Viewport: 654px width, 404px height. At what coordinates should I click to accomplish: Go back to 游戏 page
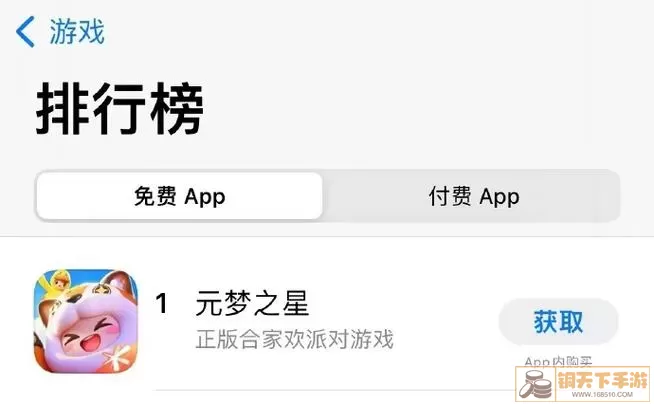click(x=60, y=31)
